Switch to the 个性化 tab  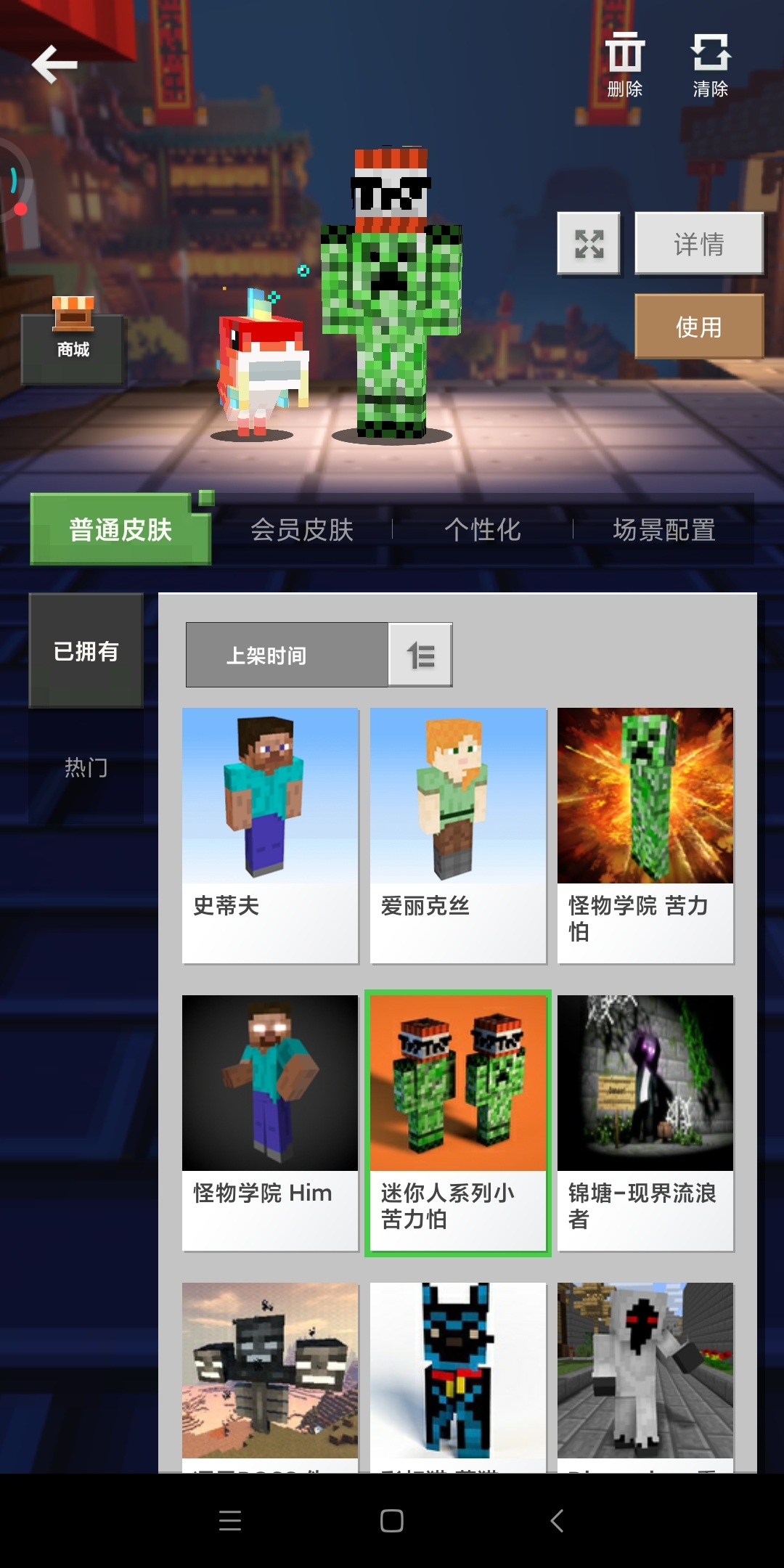(x=483, y=530)
